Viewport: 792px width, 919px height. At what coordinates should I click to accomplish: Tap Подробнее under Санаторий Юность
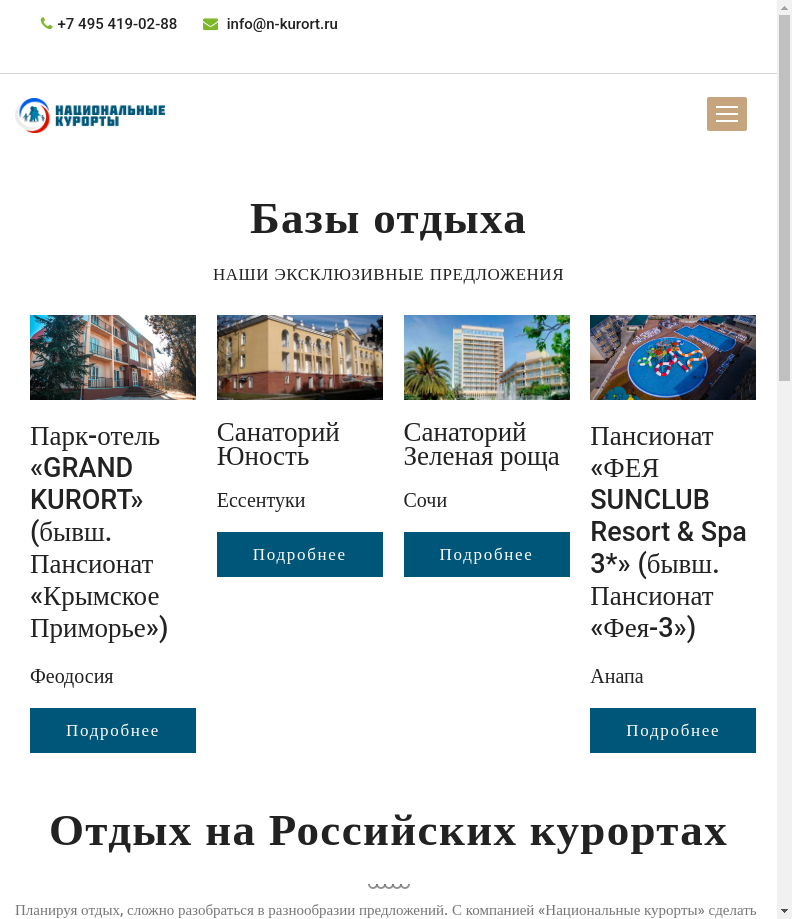299,554
